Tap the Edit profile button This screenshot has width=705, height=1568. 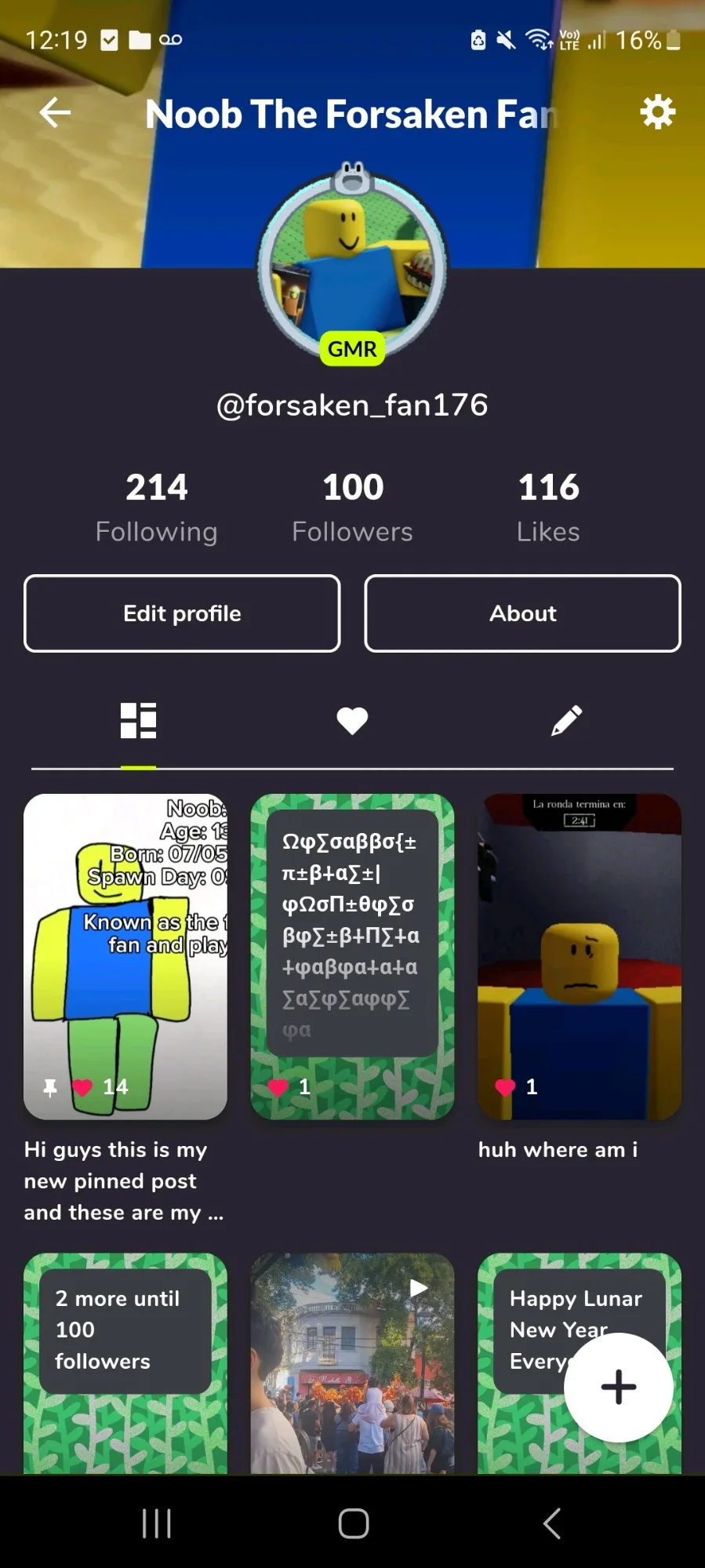point(182,613)
